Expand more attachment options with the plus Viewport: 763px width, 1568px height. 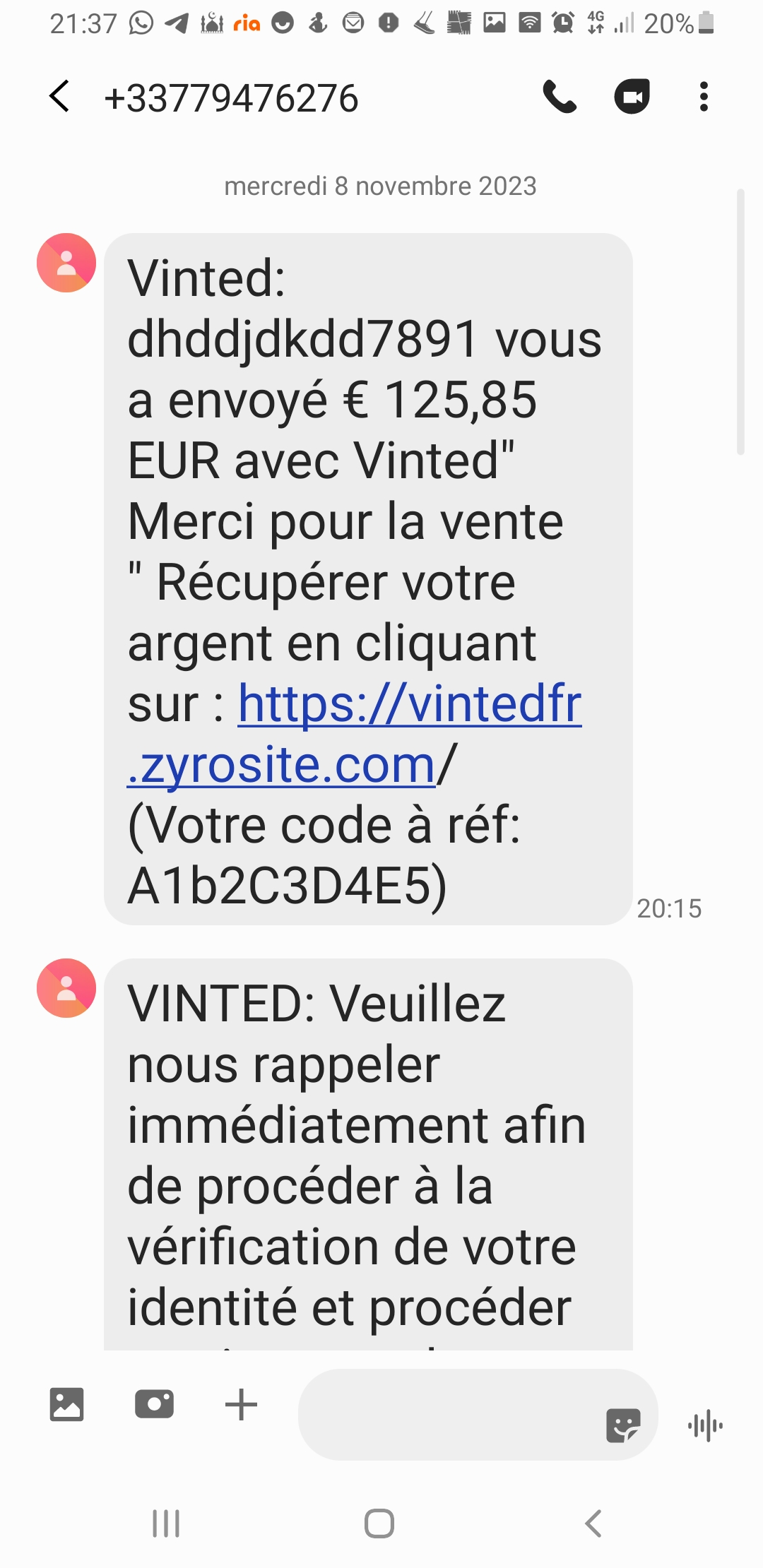click(241, 1404)
